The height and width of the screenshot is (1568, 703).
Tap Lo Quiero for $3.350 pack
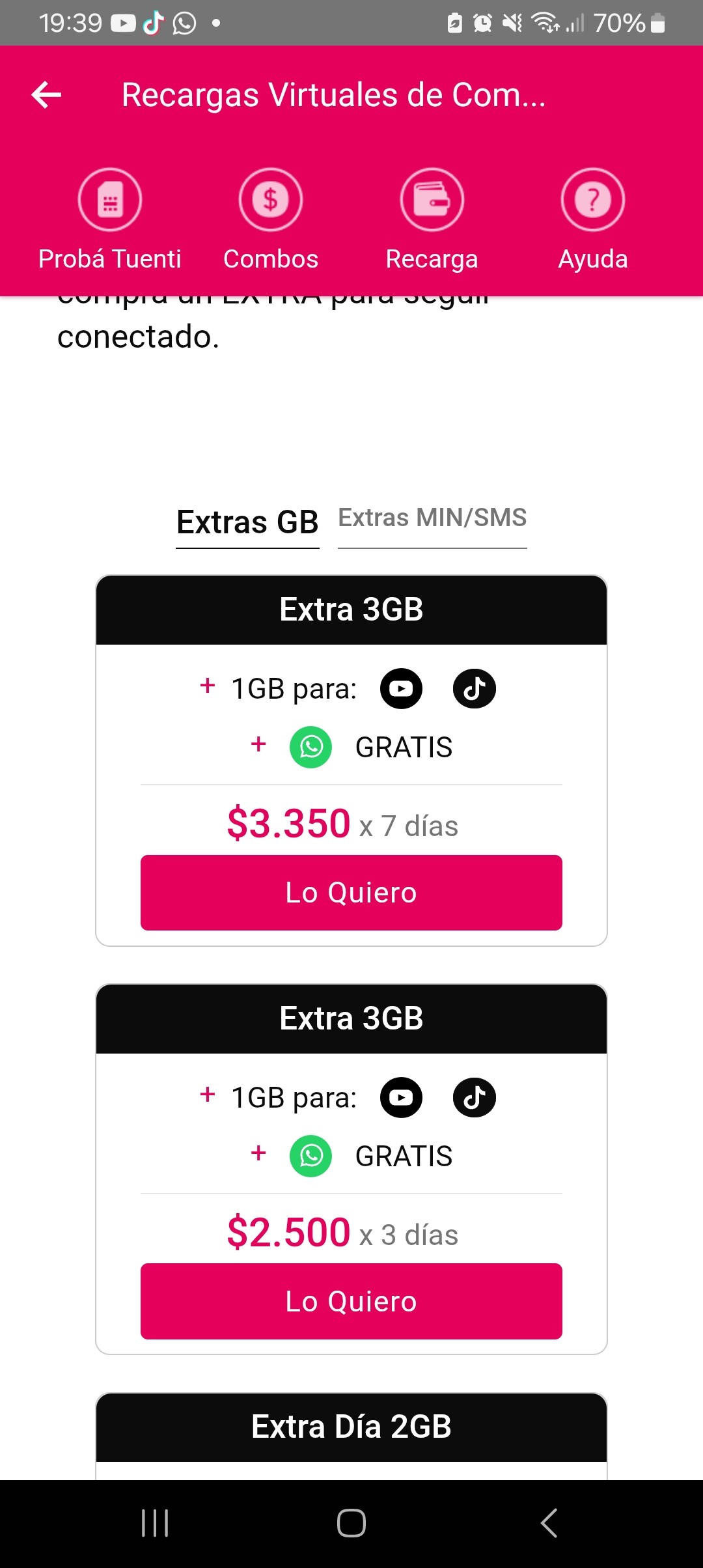(x=351, y=893)
